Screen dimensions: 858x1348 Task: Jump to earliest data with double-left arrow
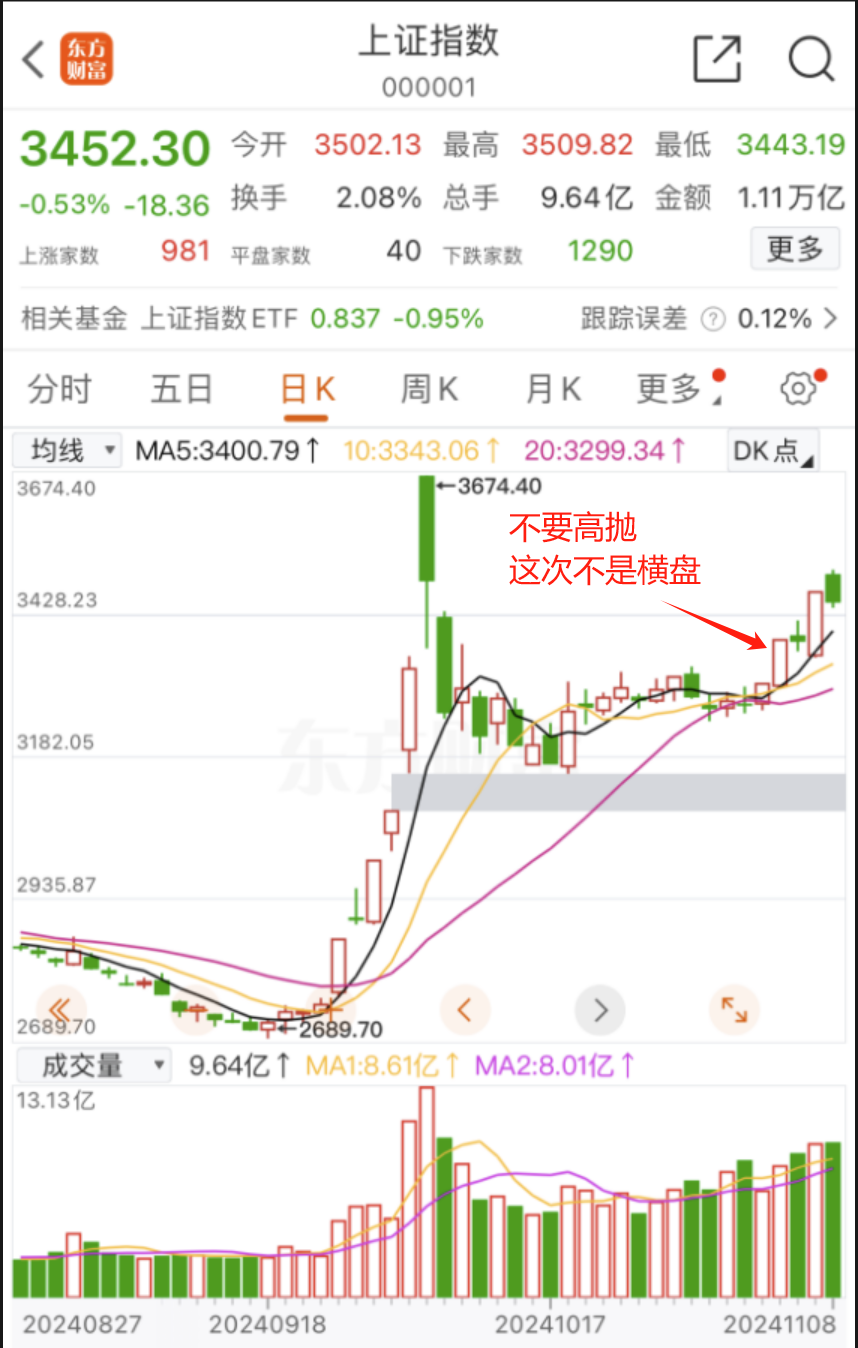tap(61, 1010)
